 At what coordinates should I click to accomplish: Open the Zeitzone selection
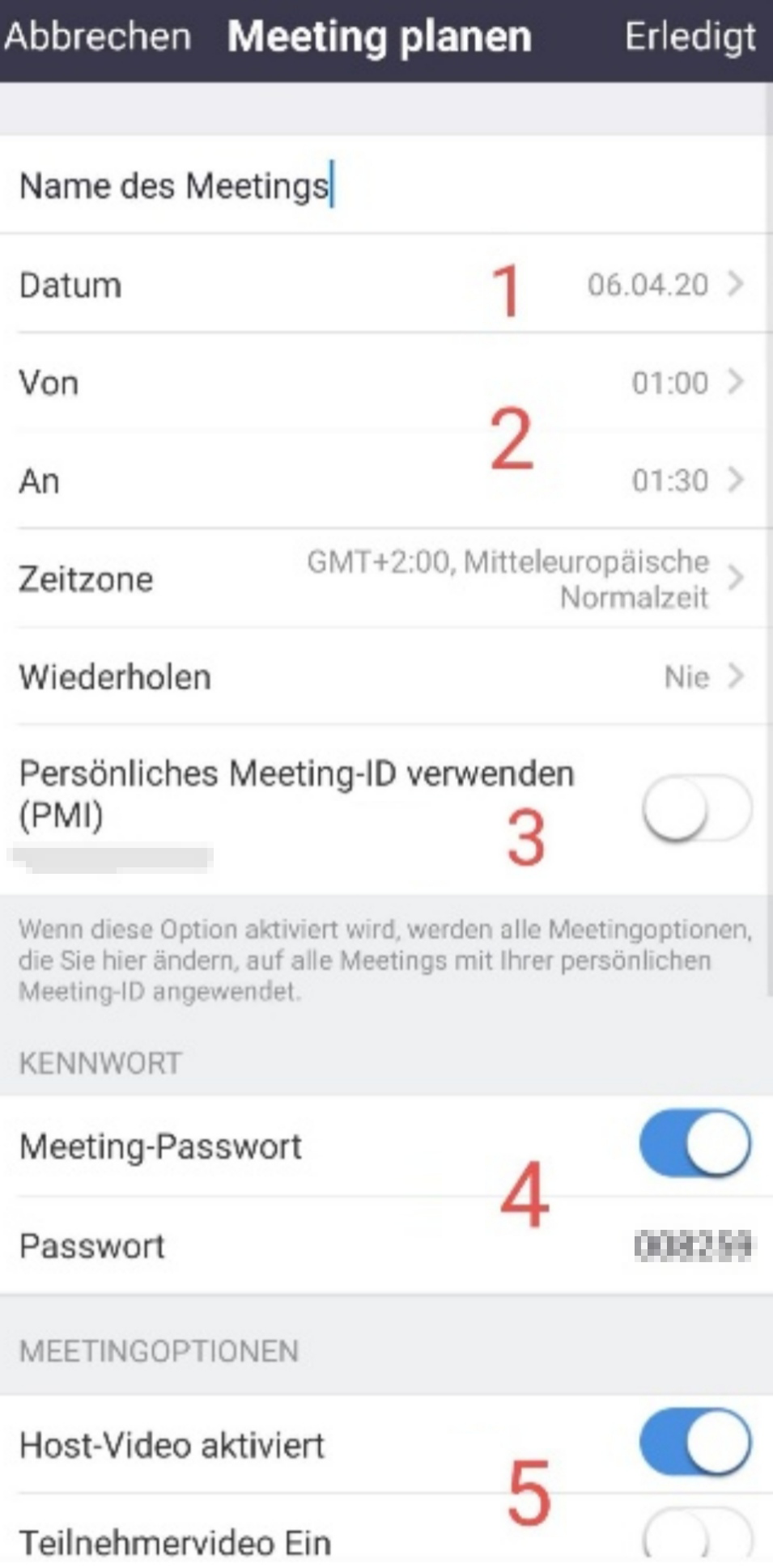point(518,578)
